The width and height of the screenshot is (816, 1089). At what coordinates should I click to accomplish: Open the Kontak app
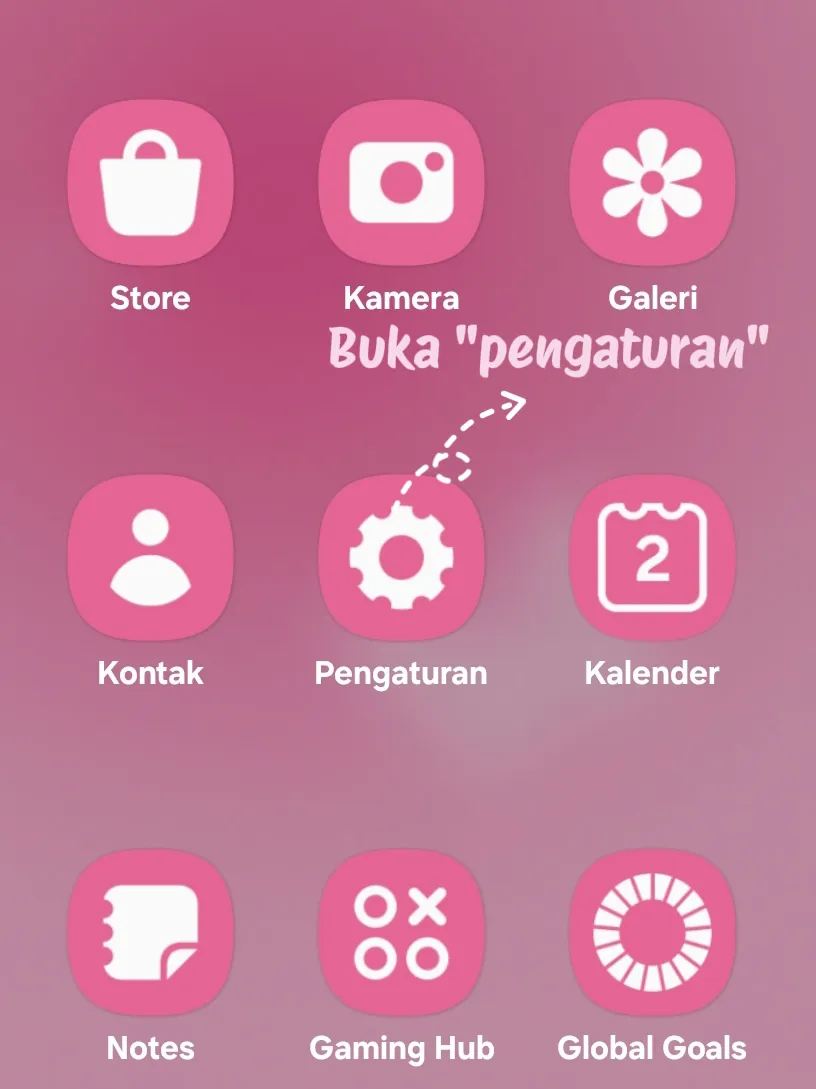pyautogui.click(x=150, y=557)
